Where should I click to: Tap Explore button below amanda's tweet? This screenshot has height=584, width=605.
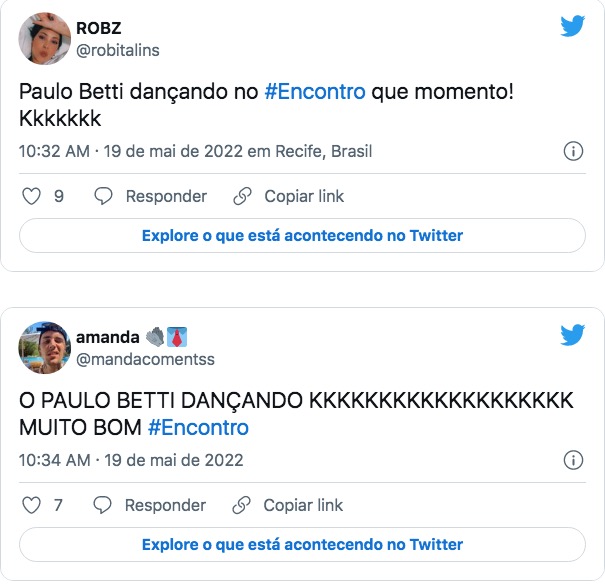click(302, 545)
